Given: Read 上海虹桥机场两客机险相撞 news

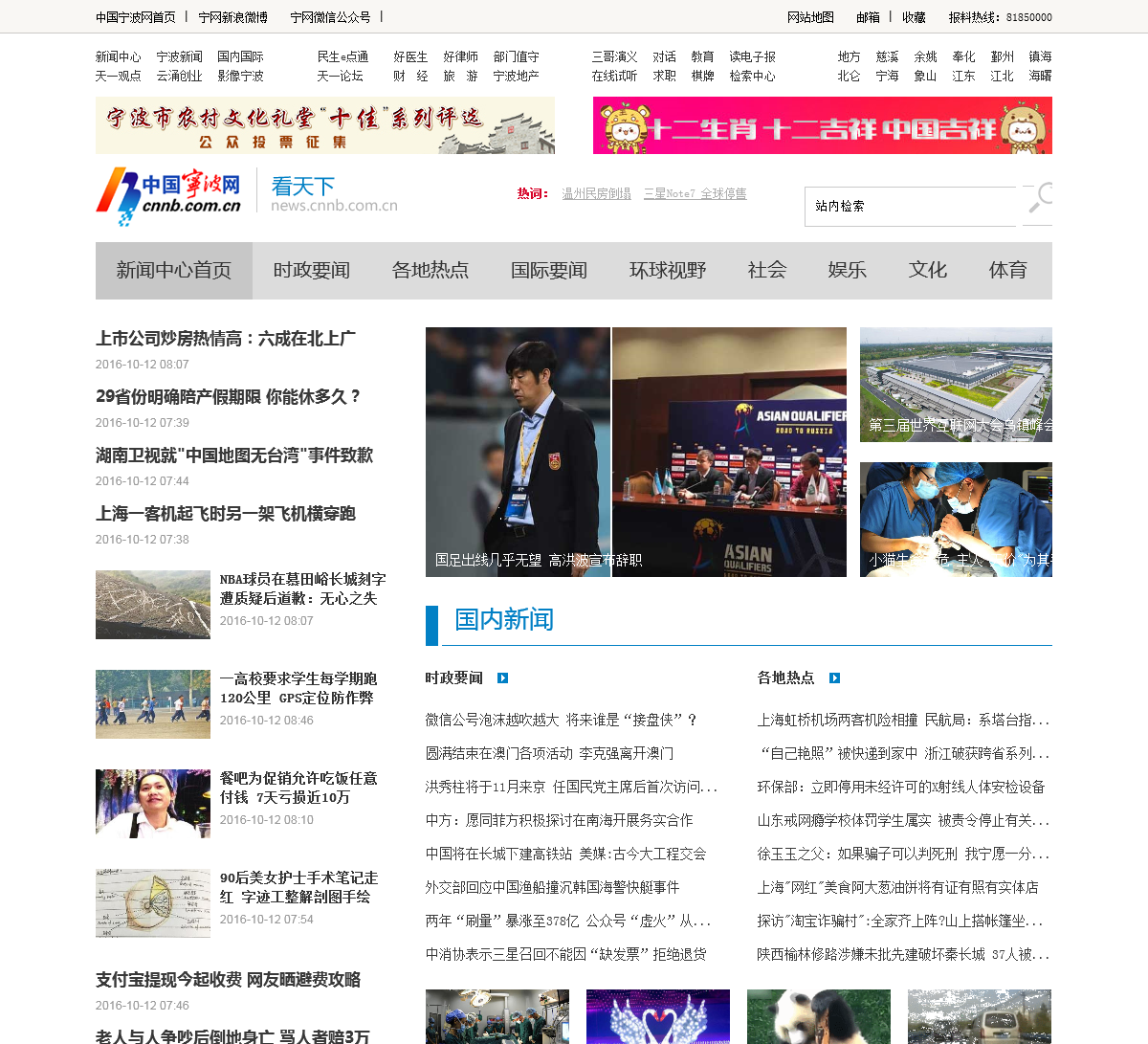Looking at the screenshot, I should click(x=902, y=720).
